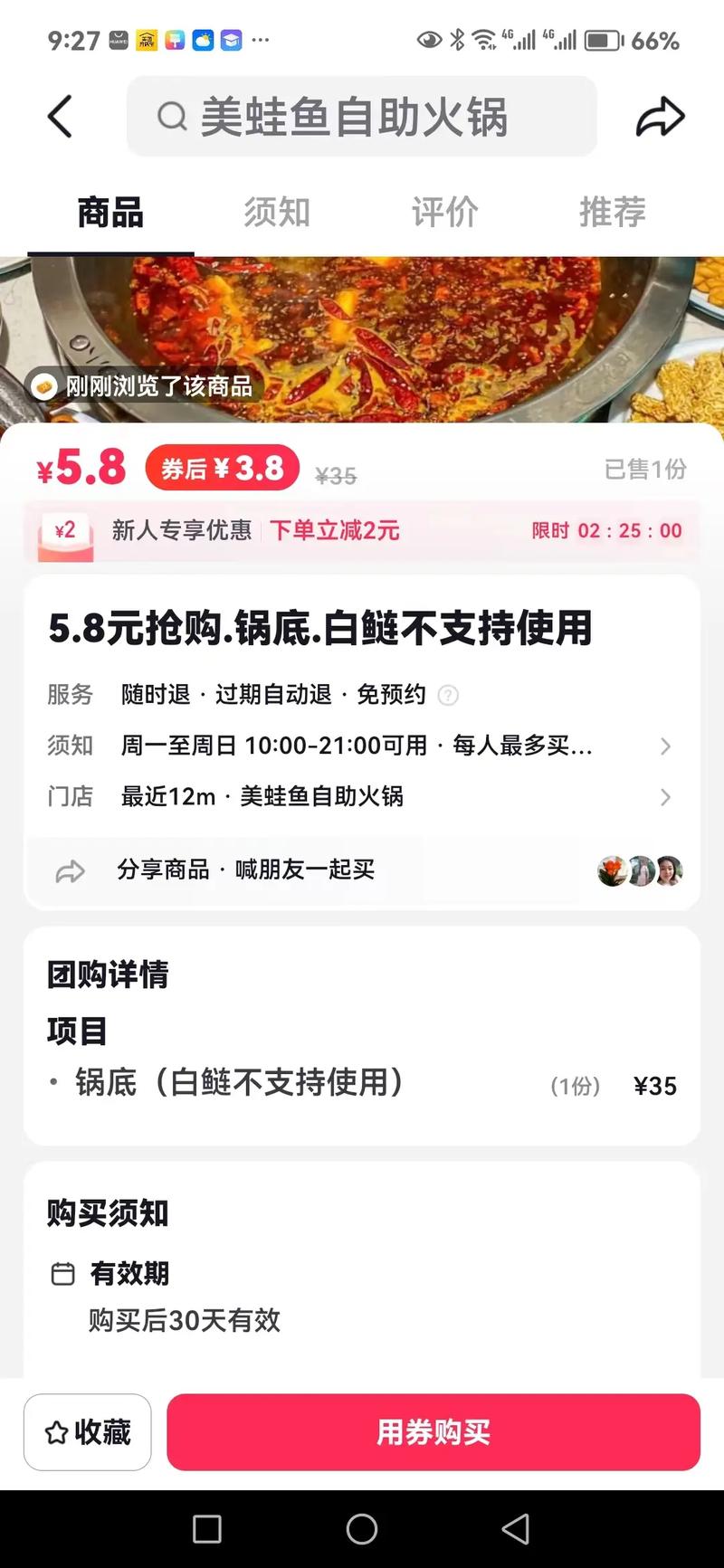The height and width of the screenshot is (1568, 724).
Task: Switch to the 推荐 tab
Action: pyautogui.click(x=613, y=213)
